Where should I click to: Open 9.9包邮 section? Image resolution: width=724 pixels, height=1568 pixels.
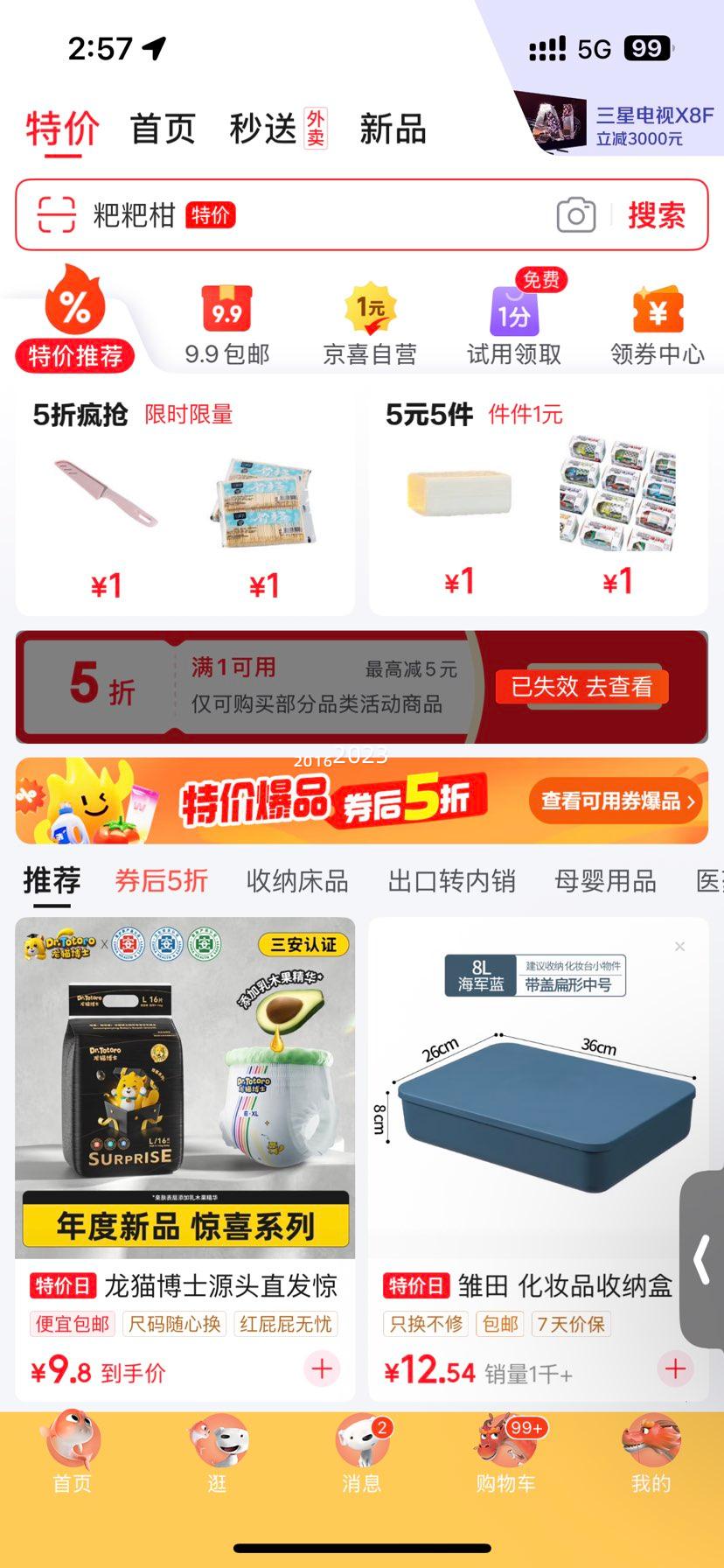pos(226,325)
